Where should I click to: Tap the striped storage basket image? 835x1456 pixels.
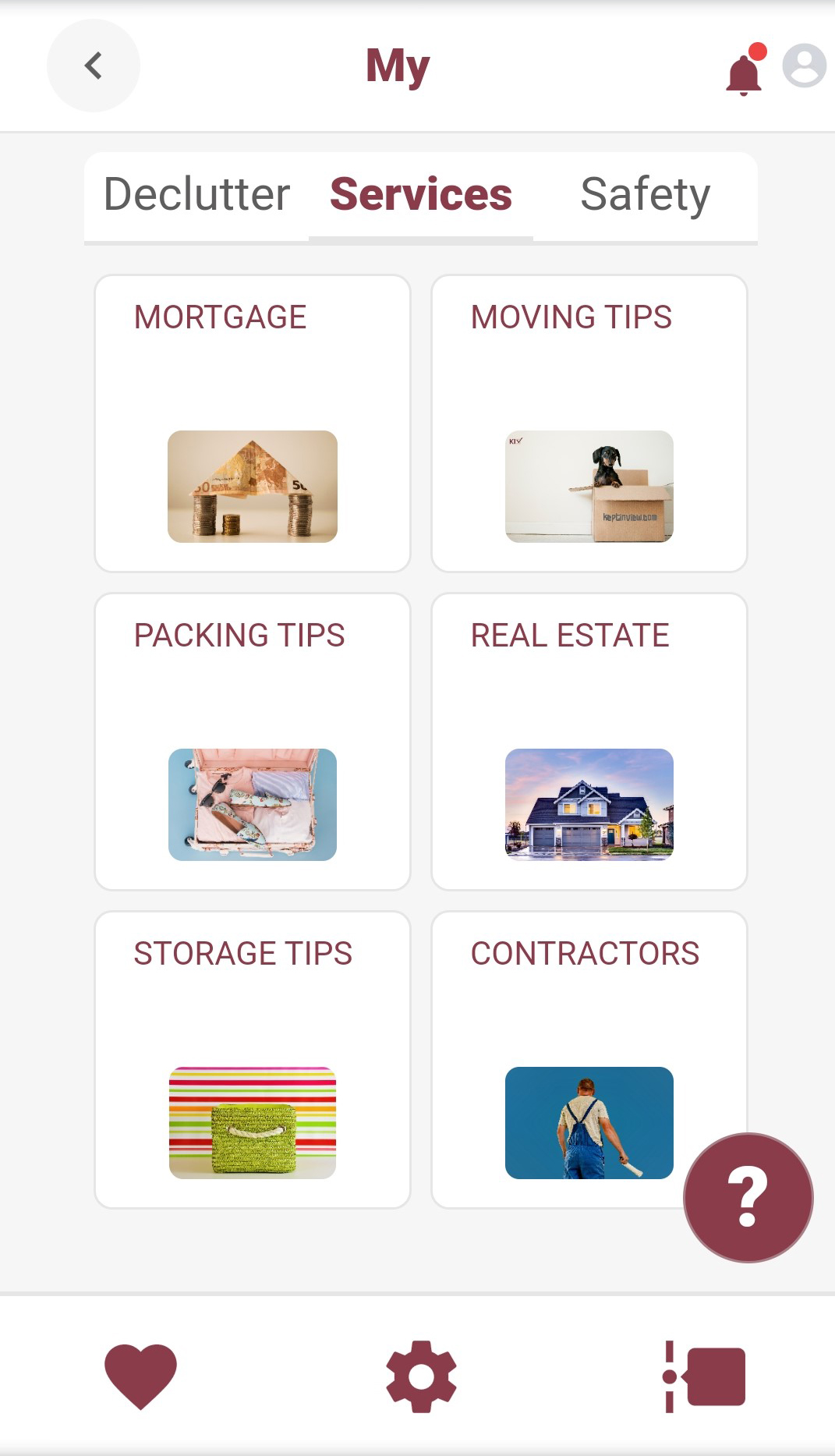pyautogui.click(x=253, y=1123)
